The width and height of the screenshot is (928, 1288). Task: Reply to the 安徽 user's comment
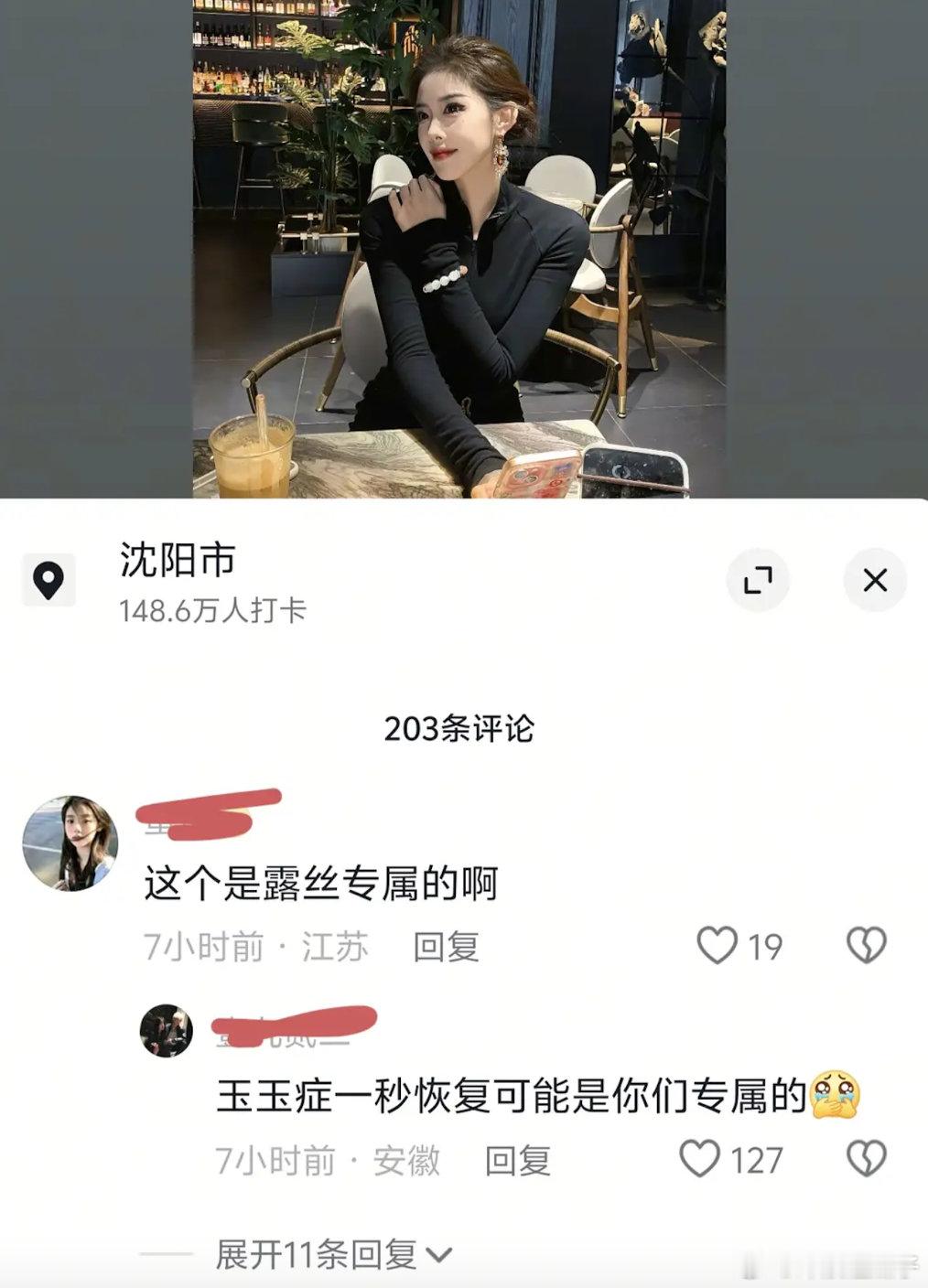517,1161
